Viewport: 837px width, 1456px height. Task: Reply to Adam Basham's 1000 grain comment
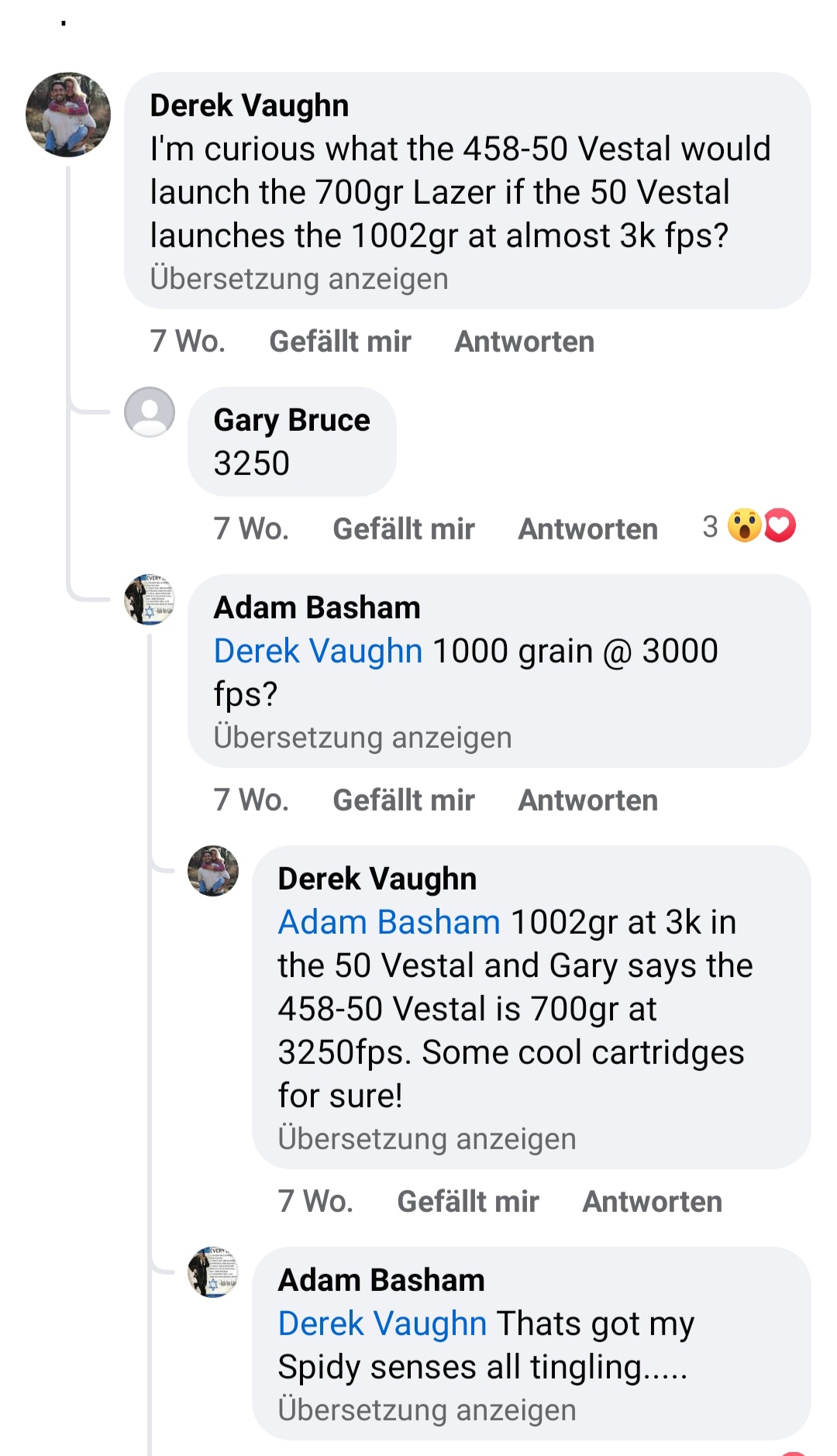point(587,800)
